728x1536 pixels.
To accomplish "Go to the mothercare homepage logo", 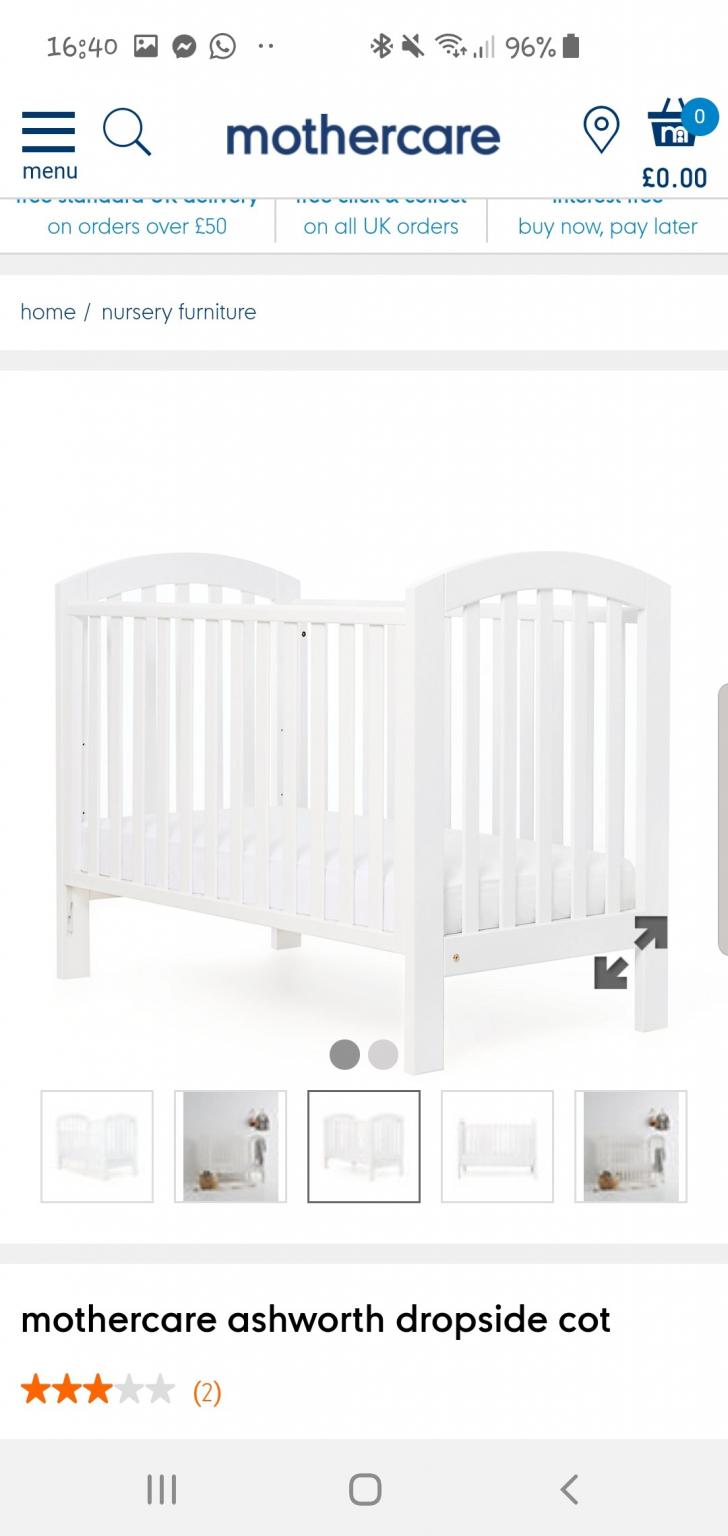I will tap(362, 137).
